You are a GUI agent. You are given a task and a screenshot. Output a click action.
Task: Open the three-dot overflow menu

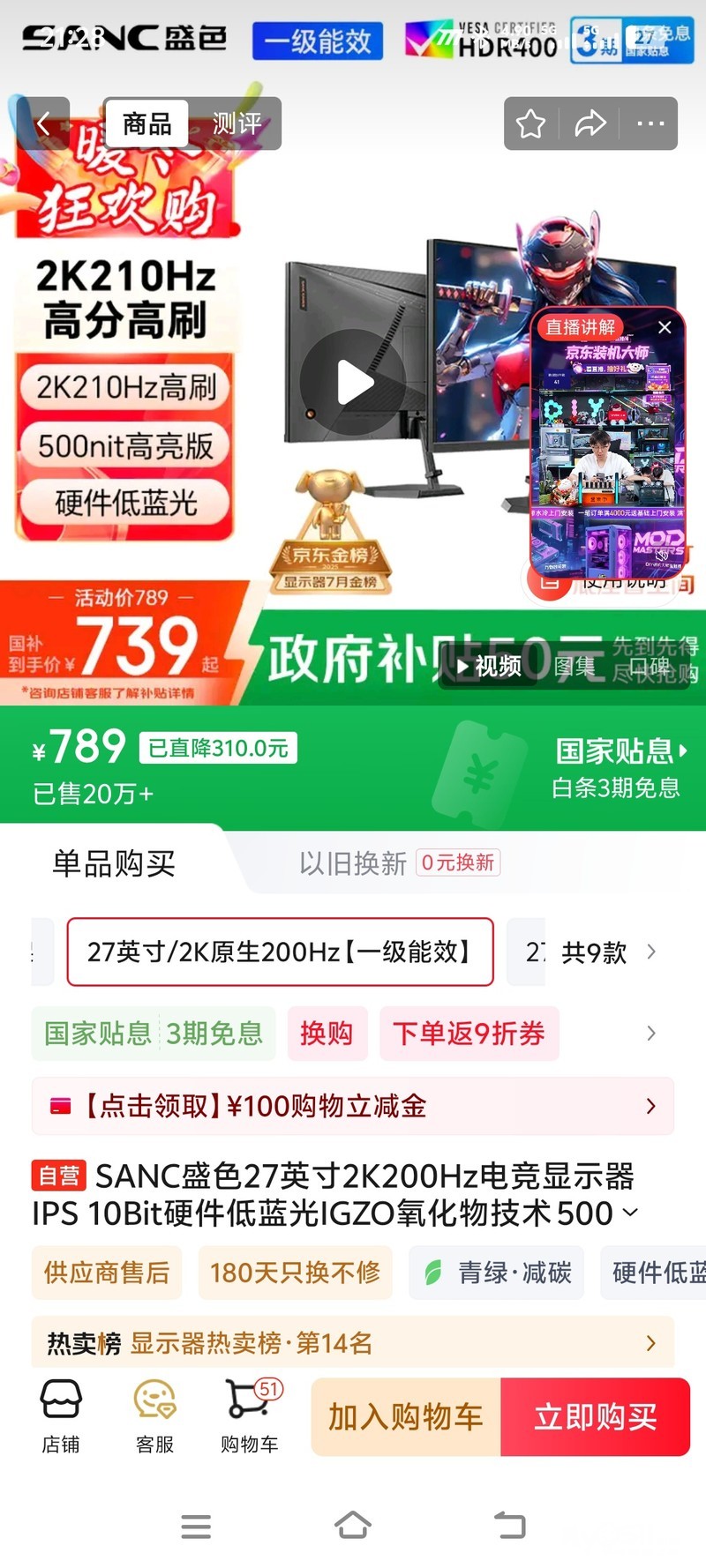[x=650, y=123]
